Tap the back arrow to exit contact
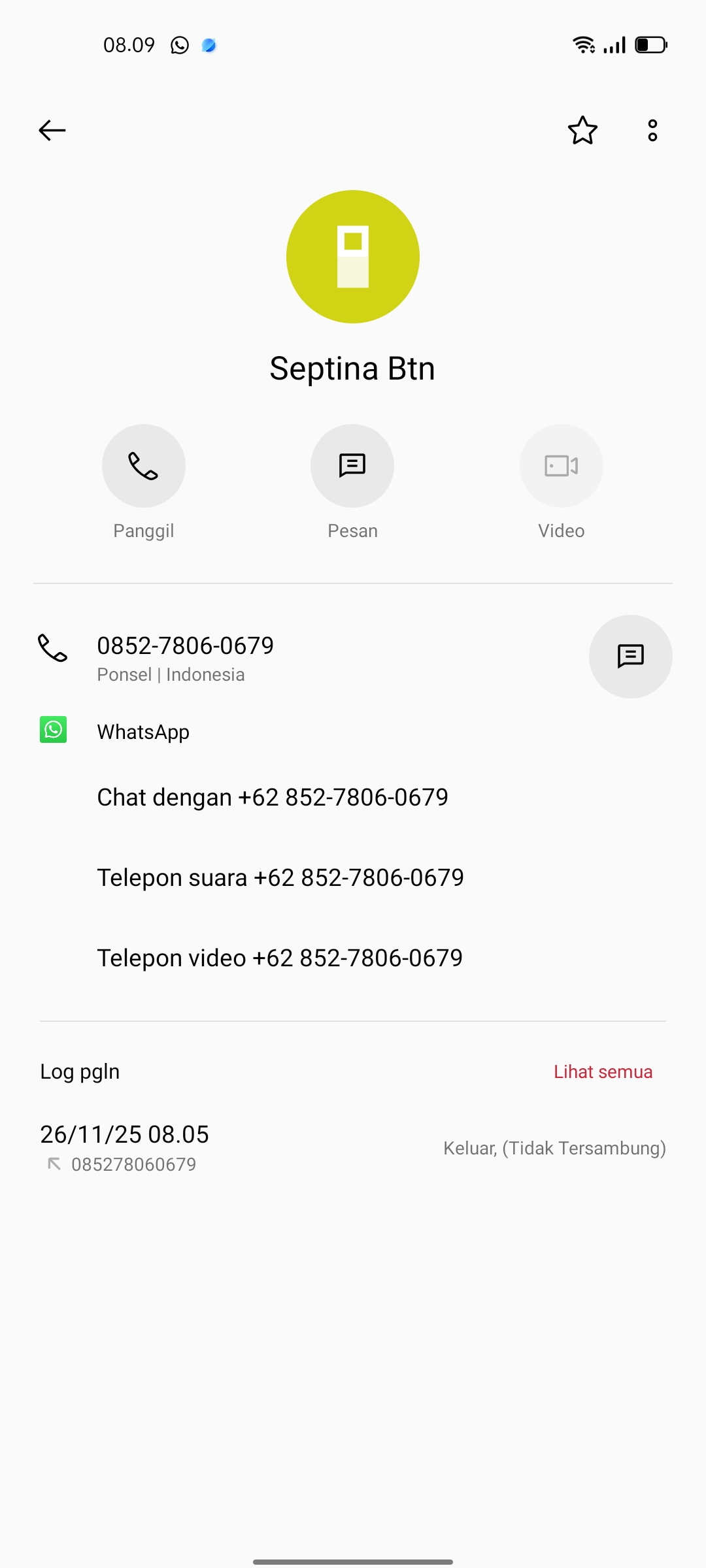The height and width of the screenshot is (1568, 706). coord(52,130)
